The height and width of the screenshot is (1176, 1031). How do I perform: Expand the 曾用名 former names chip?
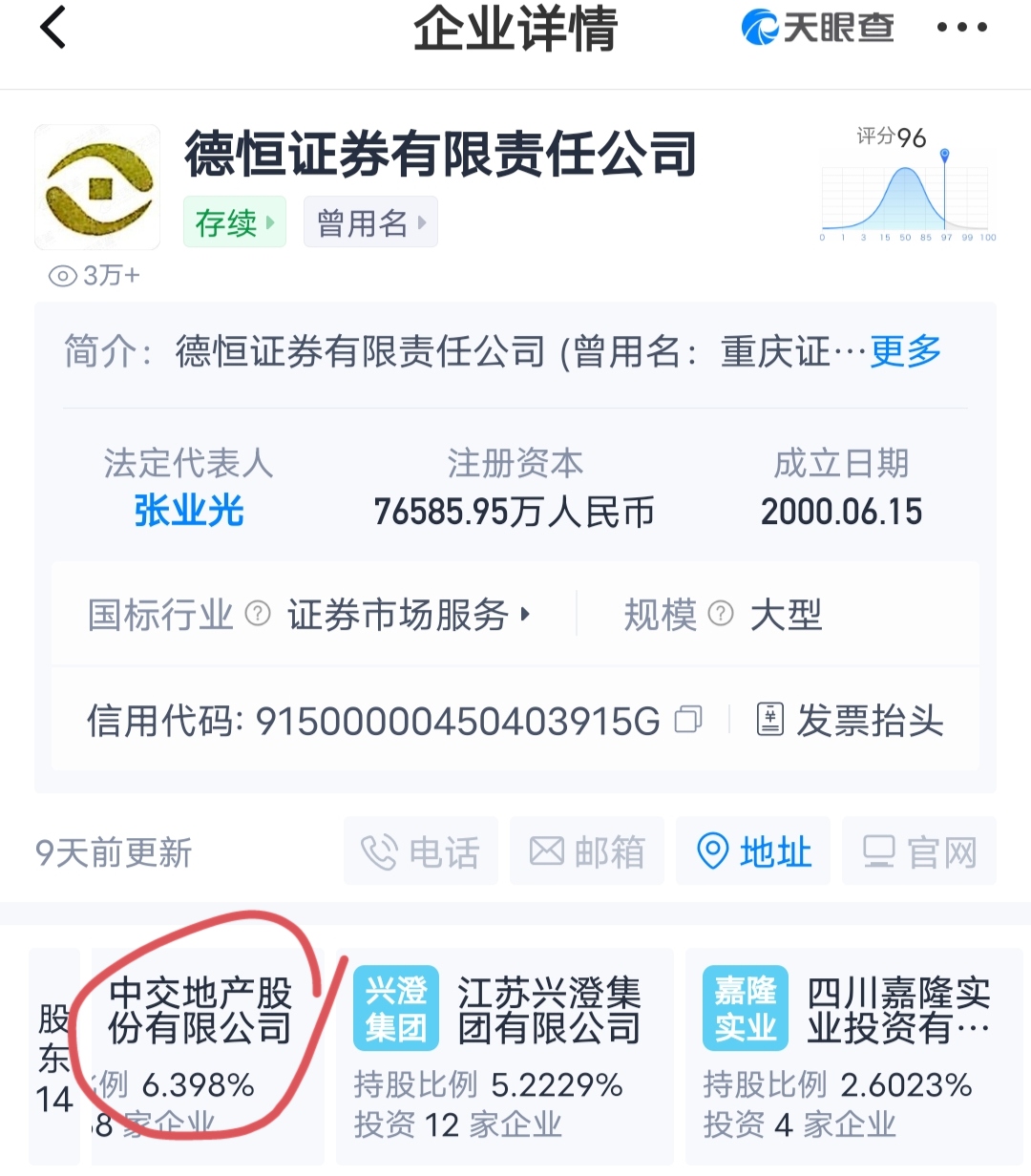tap(370, 222)
